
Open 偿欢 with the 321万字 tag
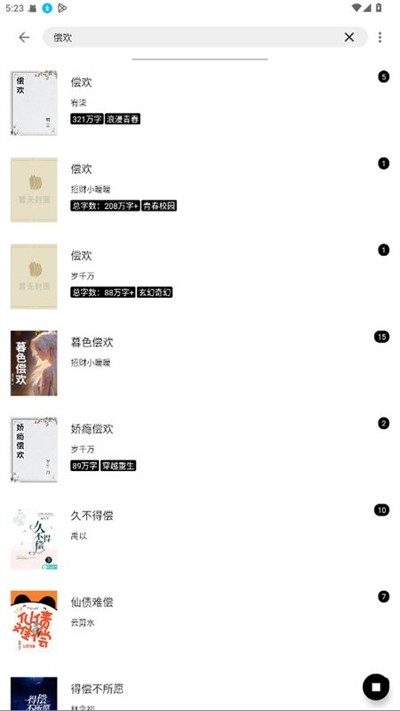point(200,103)
